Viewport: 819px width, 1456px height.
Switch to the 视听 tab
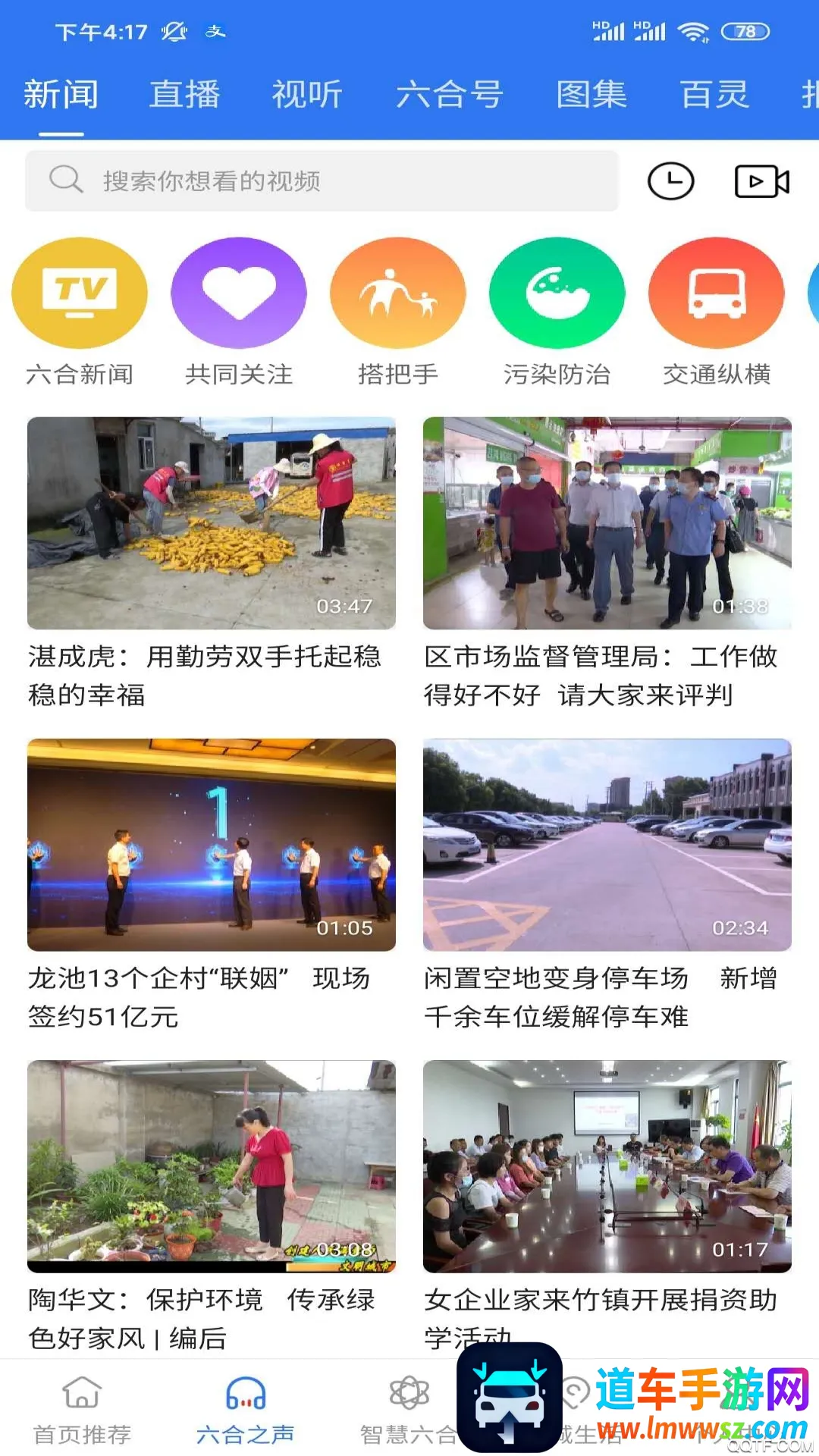pyautogui.click(x=307, y=95)
